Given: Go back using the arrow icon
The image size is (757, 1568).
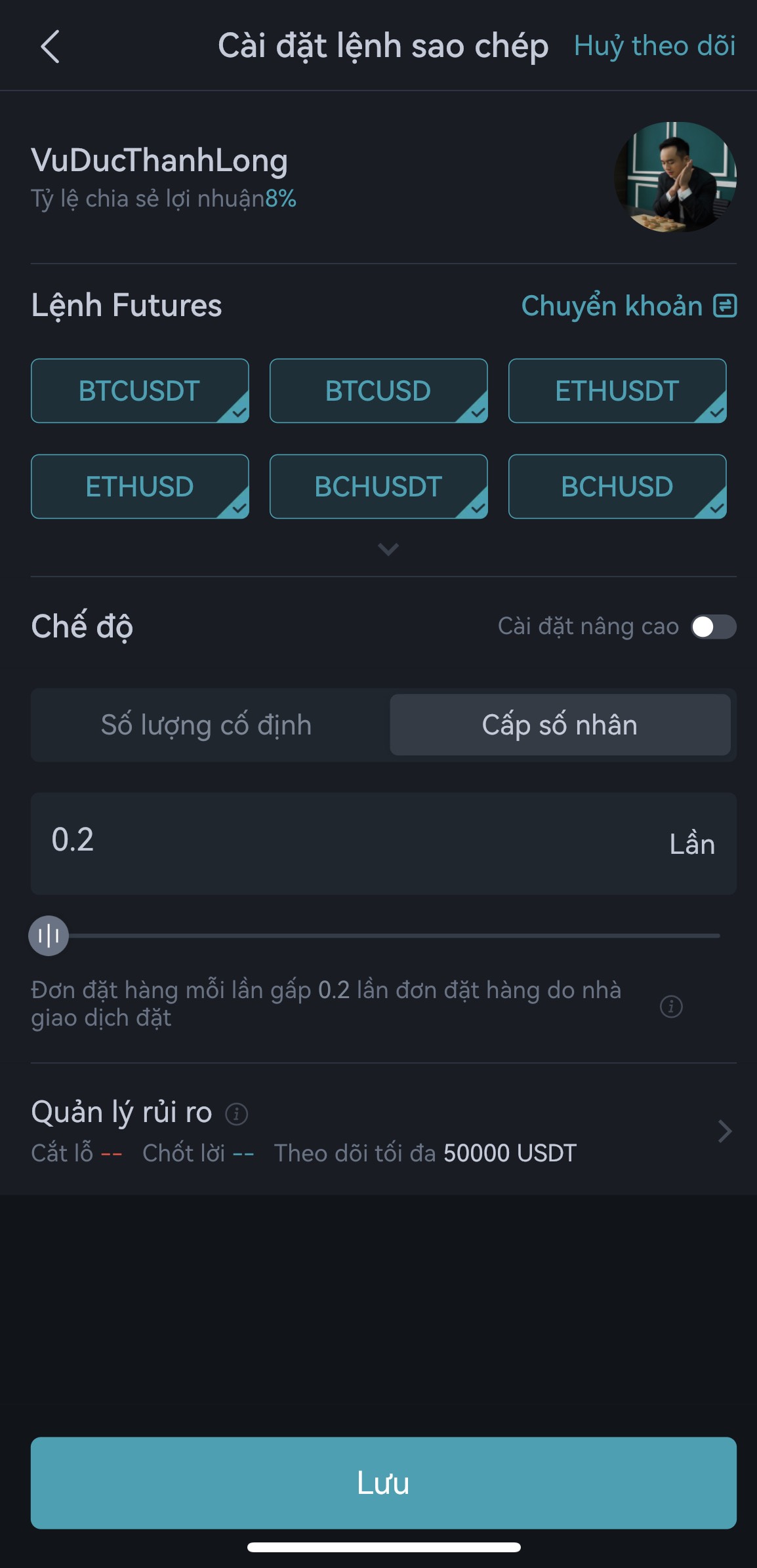Looking at the screenshot, I should [51, 47].
